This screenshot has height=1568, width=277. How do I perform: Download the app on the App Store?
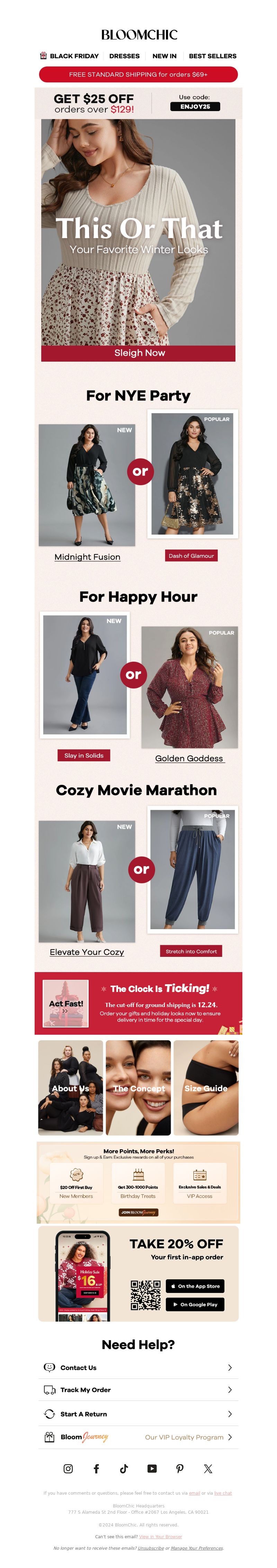[x=195, y=1286]
